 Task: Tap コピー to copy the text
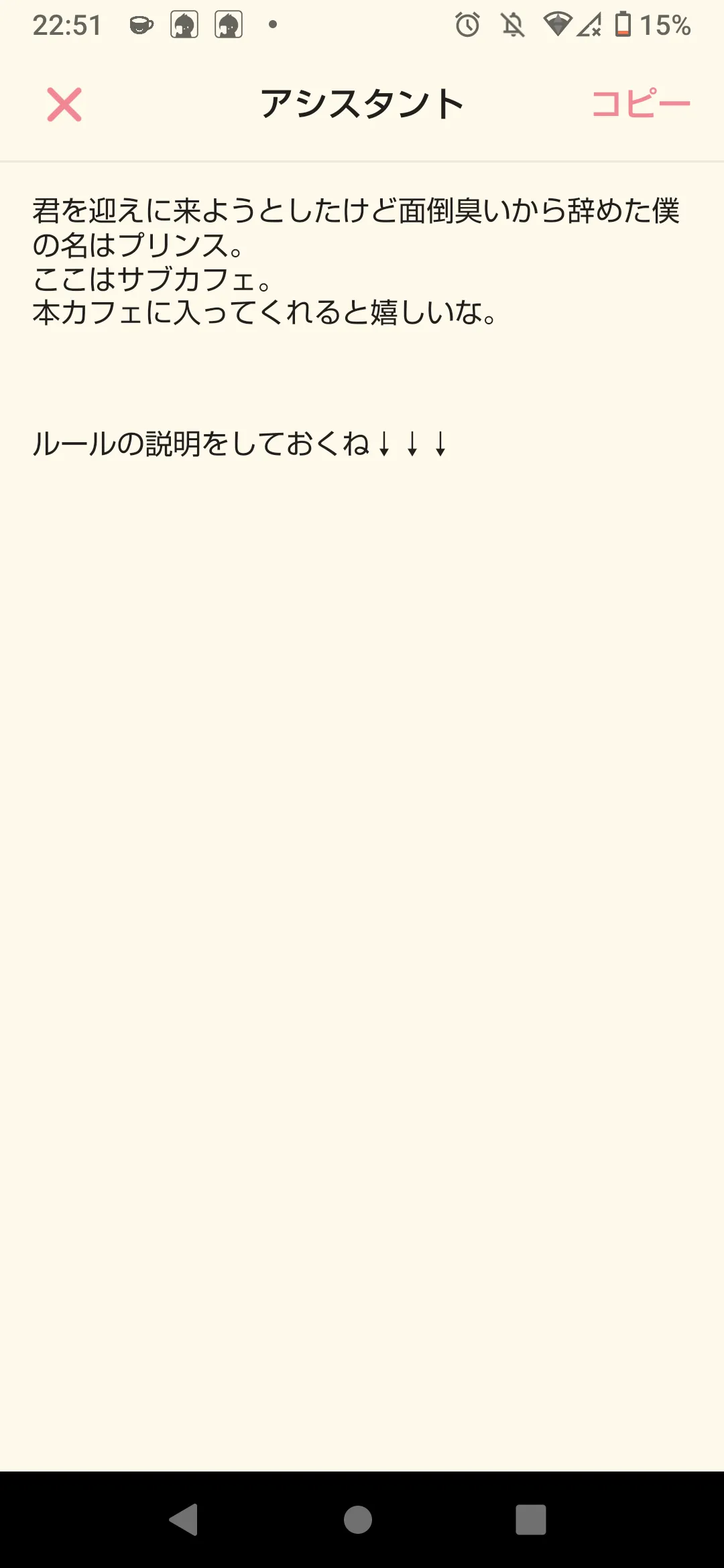(x=641, y=104)
